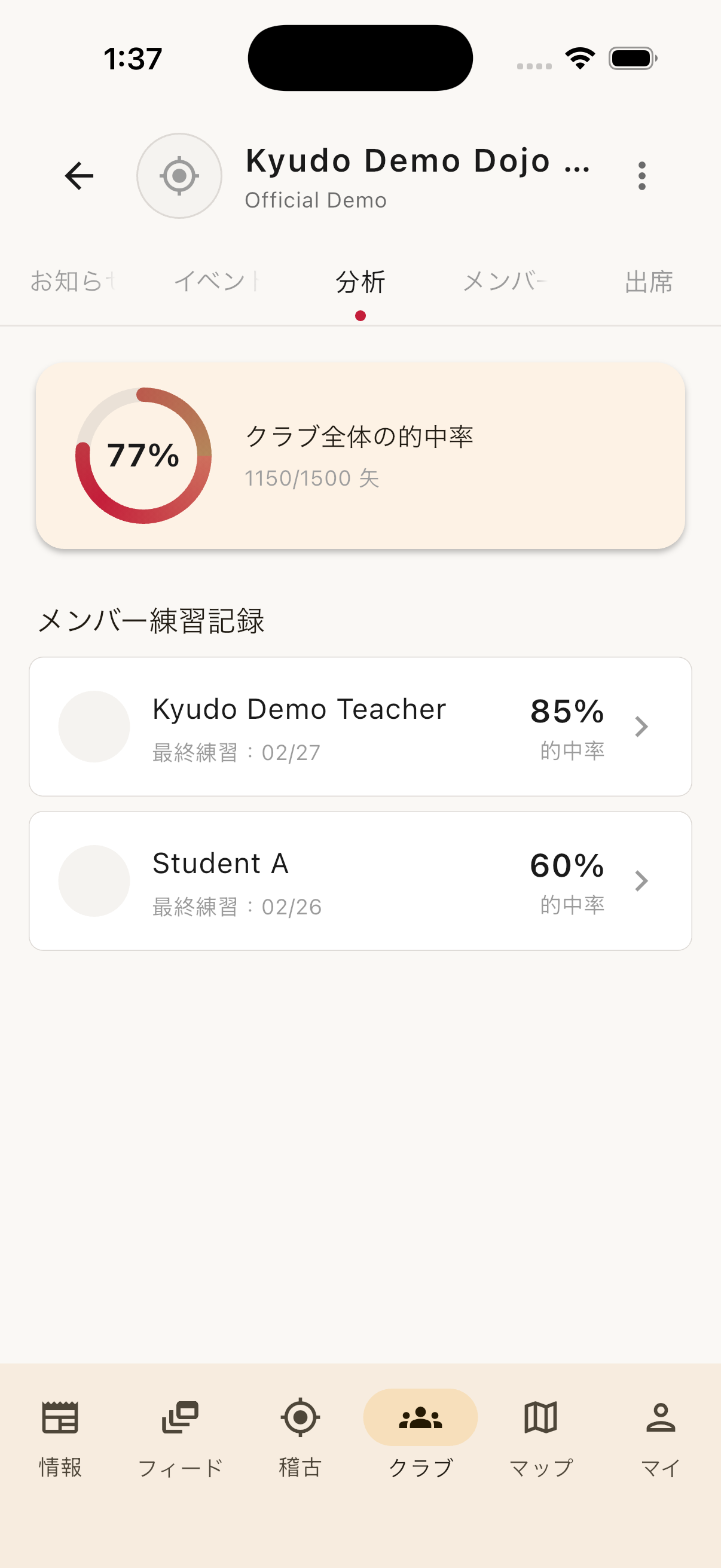Open the イベント tab
Viewport: 721px width, 1568px height.
pyautogui.click(x=216, y=282)
